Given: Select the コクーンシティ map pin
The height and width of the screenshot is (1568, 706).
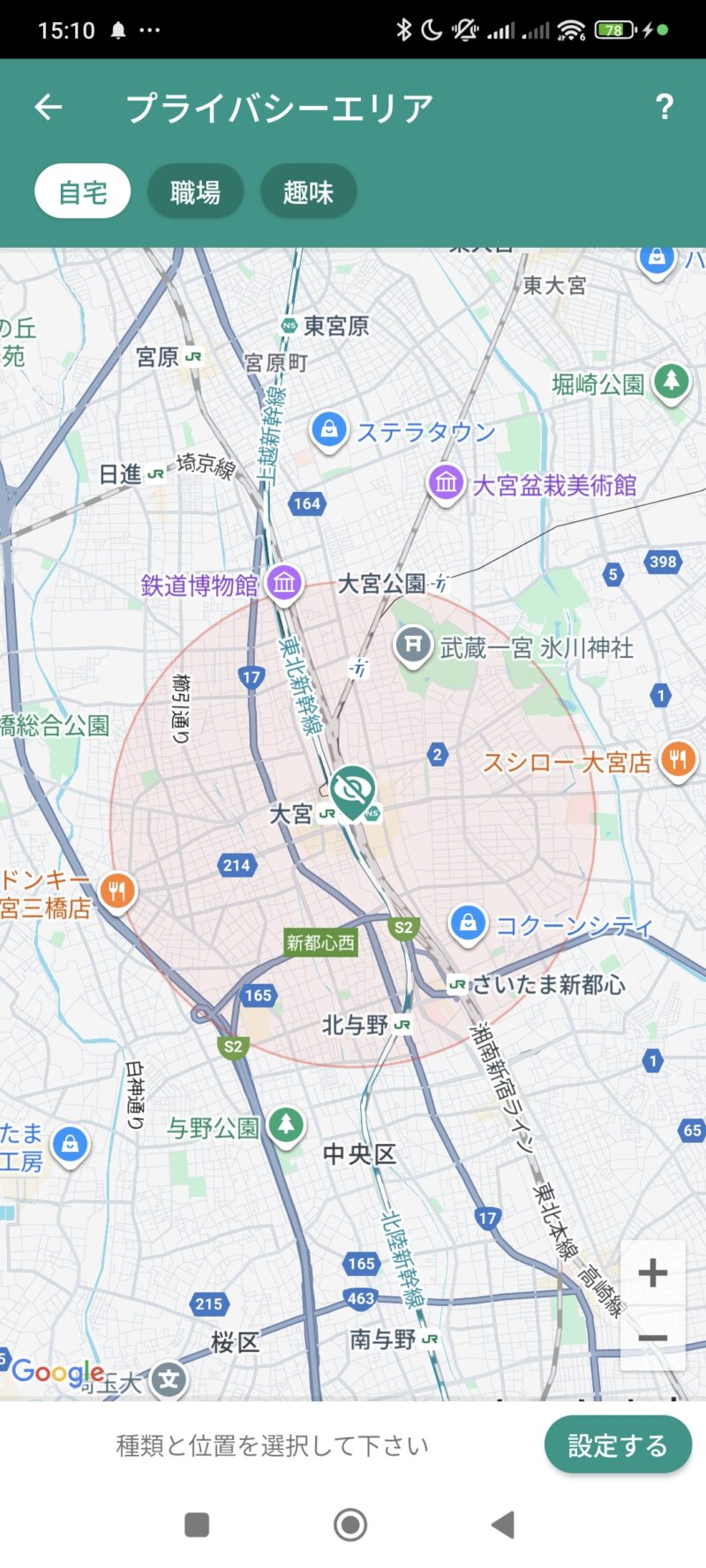Looking at the screenshot, I should pos(468,923).
